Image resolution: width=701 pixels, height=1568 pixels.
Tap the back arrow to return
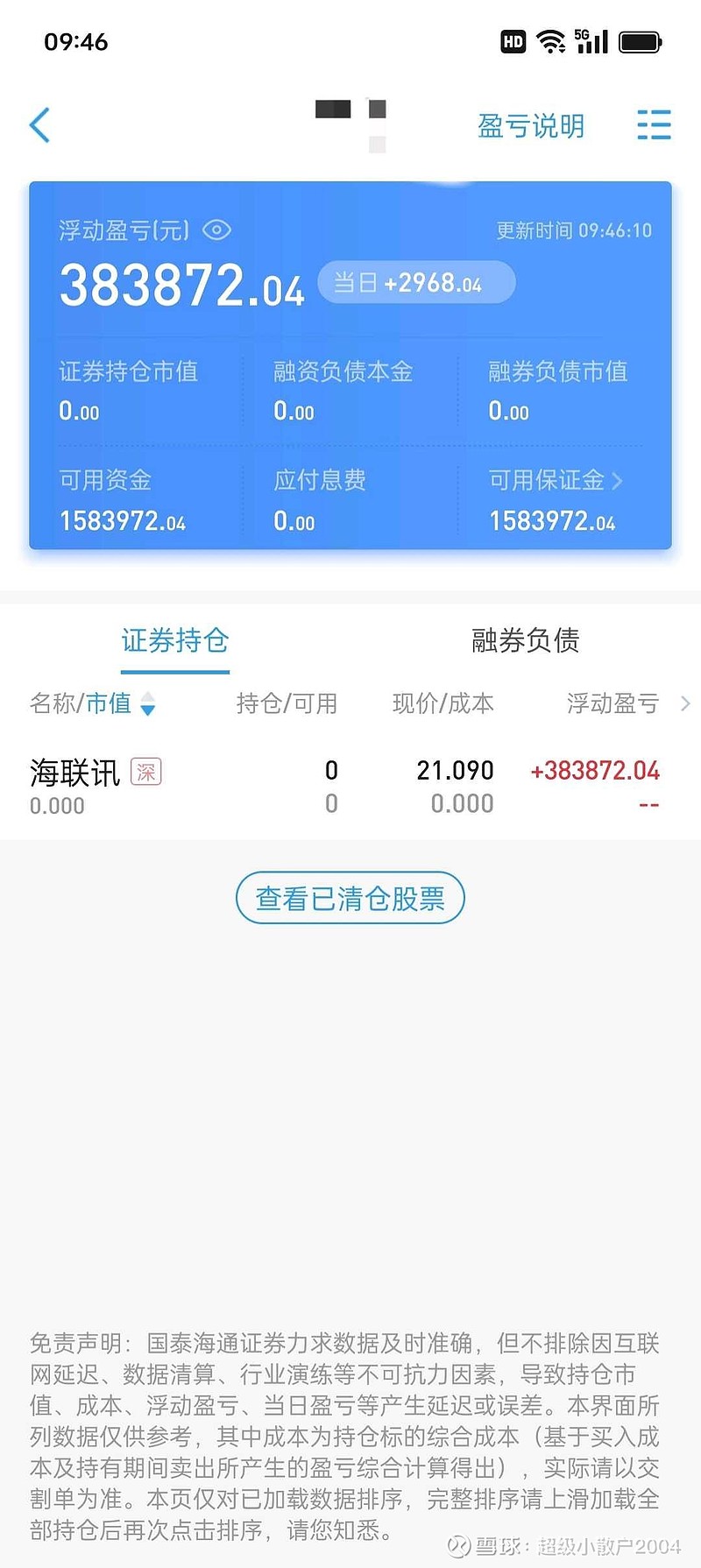click(x=39, y=125)
